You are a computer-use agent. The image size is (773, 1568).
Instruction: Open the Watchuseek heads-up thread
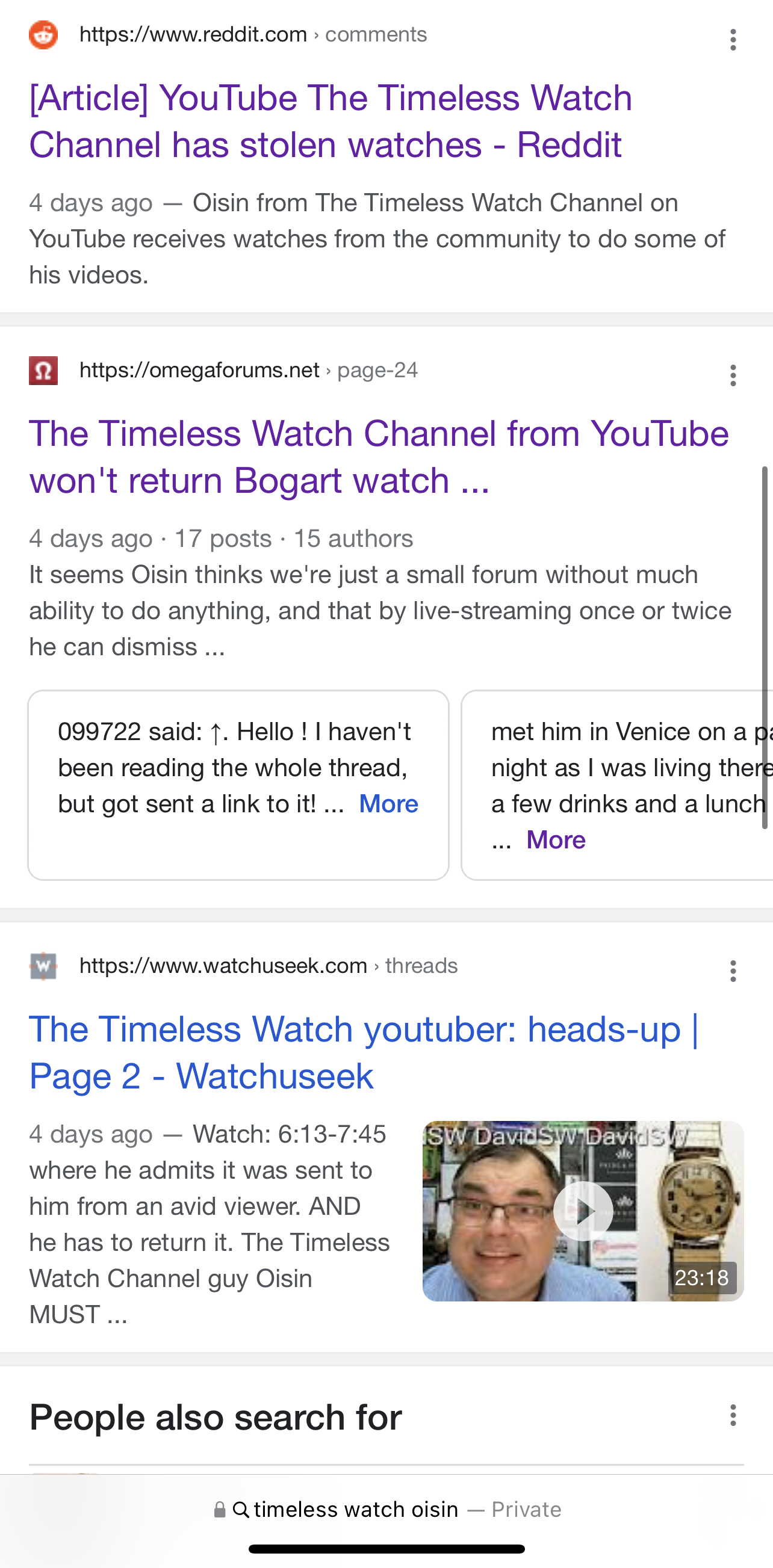point(364,1052)
